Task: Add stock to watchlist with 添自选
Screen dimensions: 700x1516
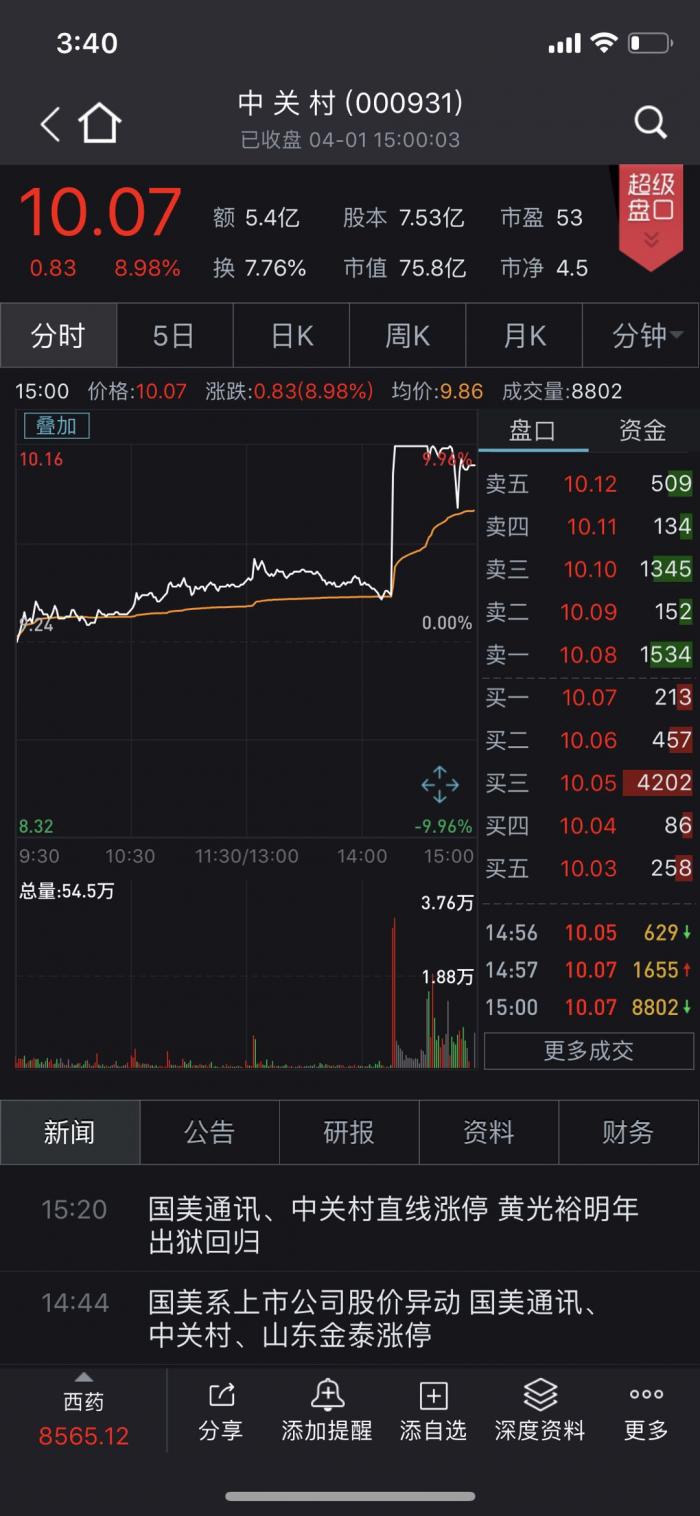Action: (433, 1411)
